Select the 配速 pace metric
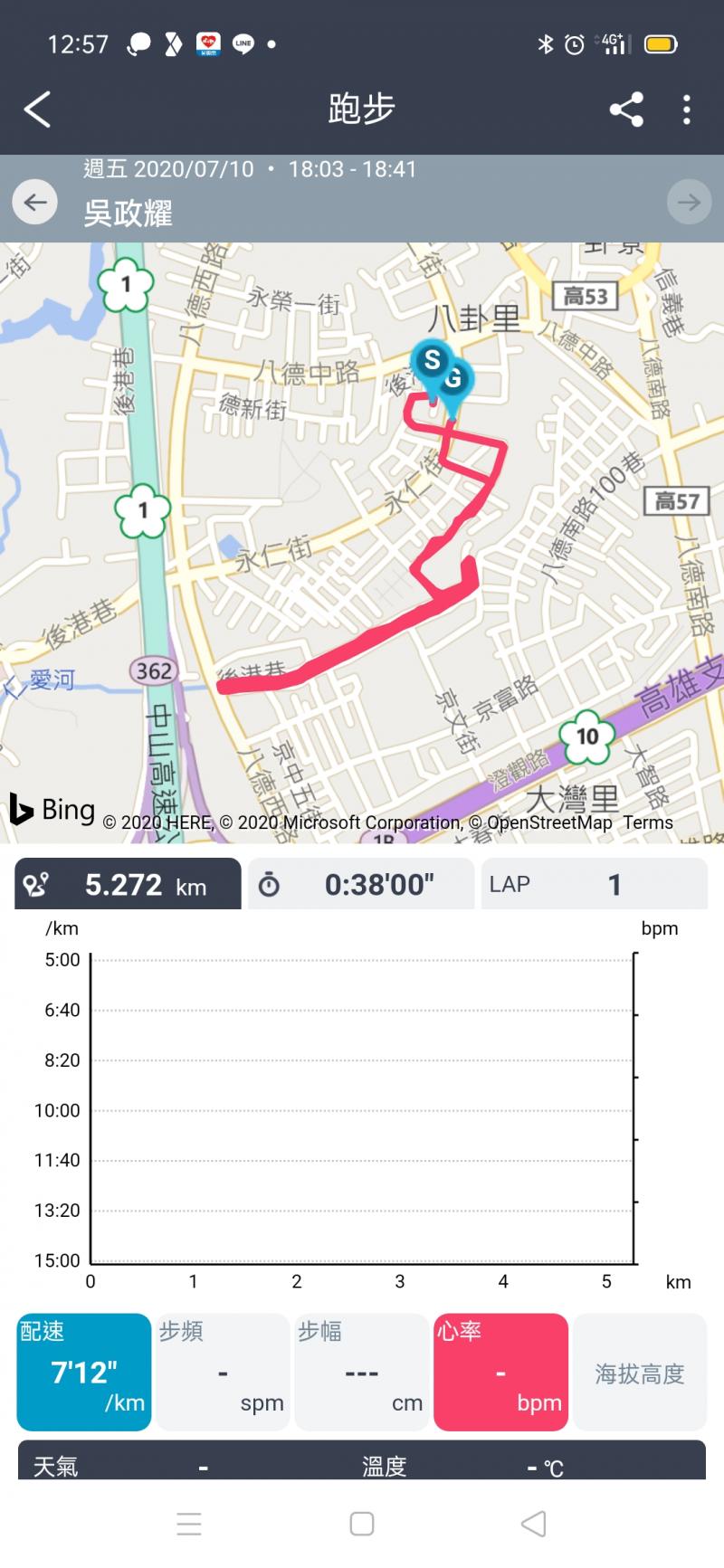The width and height of the screenshot is (724, 1568). pyautogui.click(x=84, y=1372)
